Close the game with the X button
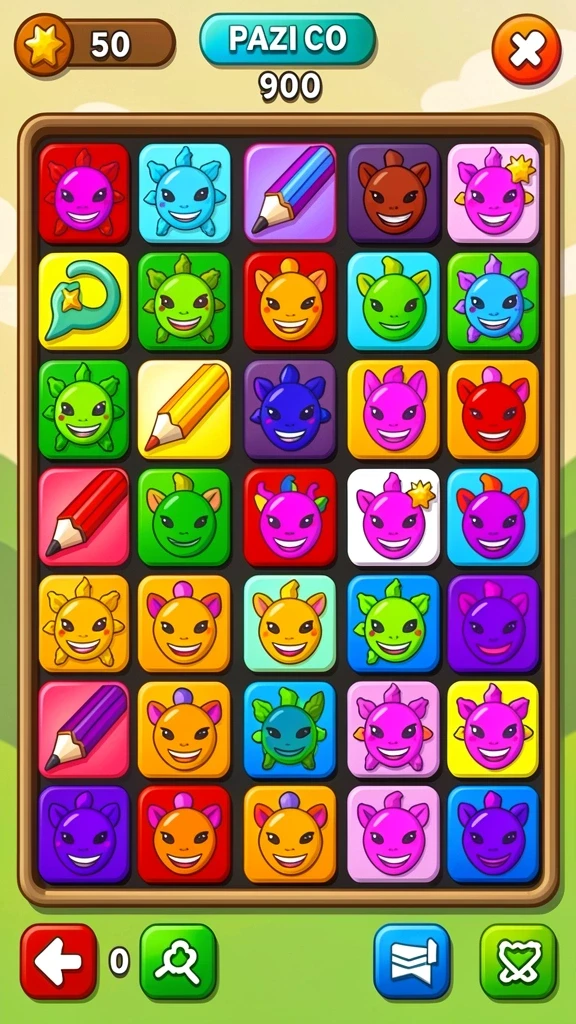Image resolution: width=576 pixels, height=1024 pixels. tap(526, 50)
